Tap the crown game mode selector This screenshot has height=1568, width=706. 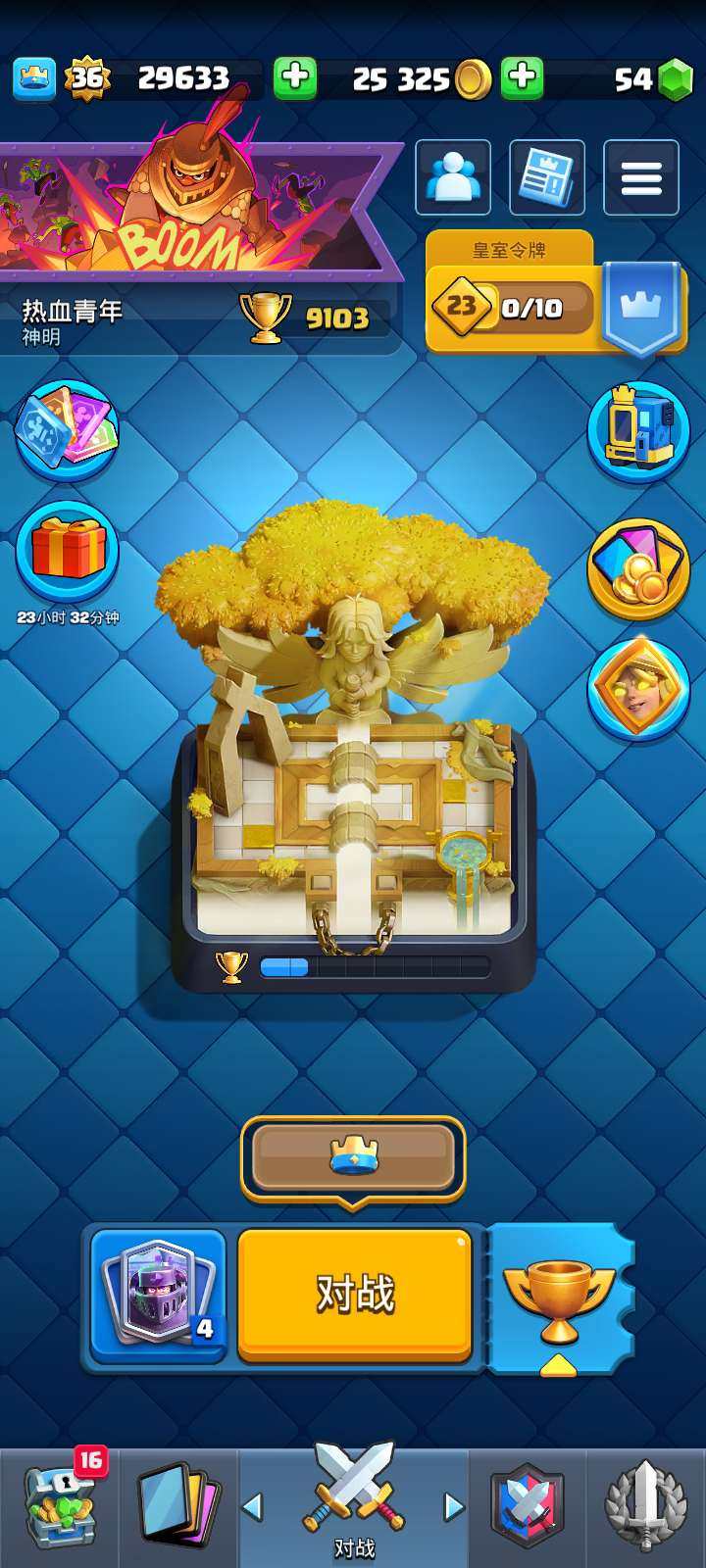(353, 1158)
